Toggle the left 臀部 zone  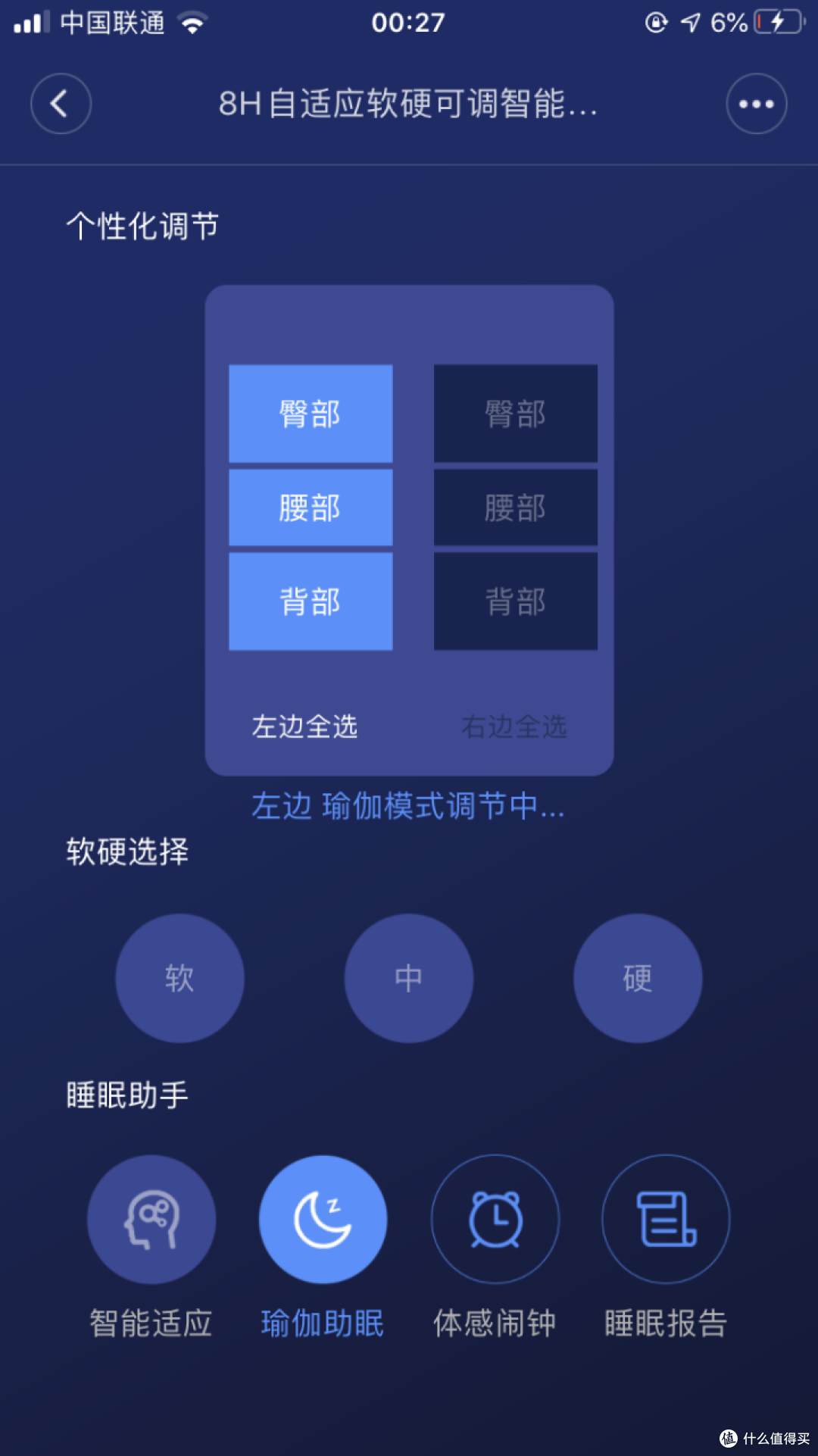pyautogui.click(x=311, y=414)
